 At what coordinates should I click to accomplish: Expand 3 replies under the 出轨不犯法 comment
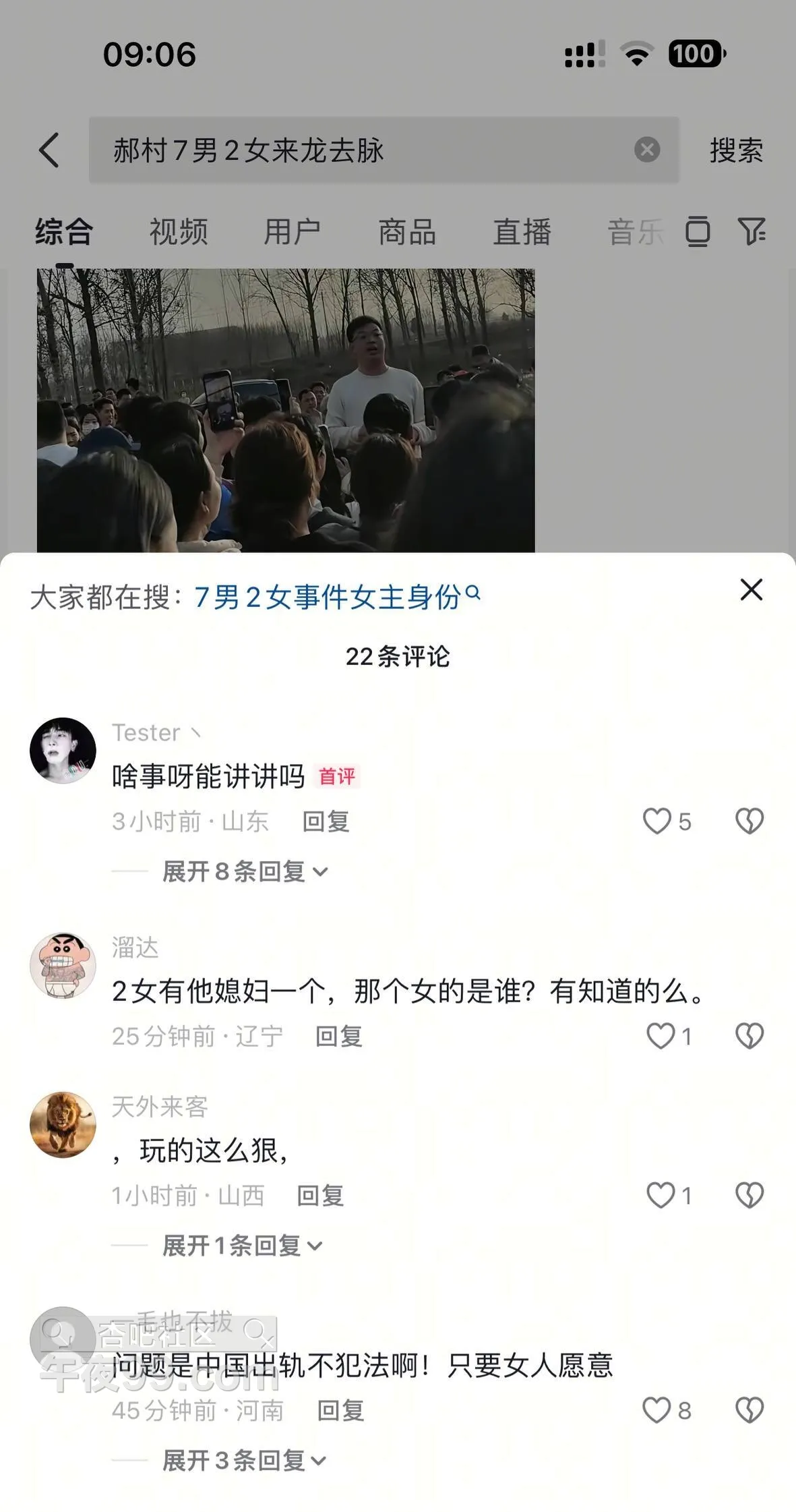(244, 1460)
